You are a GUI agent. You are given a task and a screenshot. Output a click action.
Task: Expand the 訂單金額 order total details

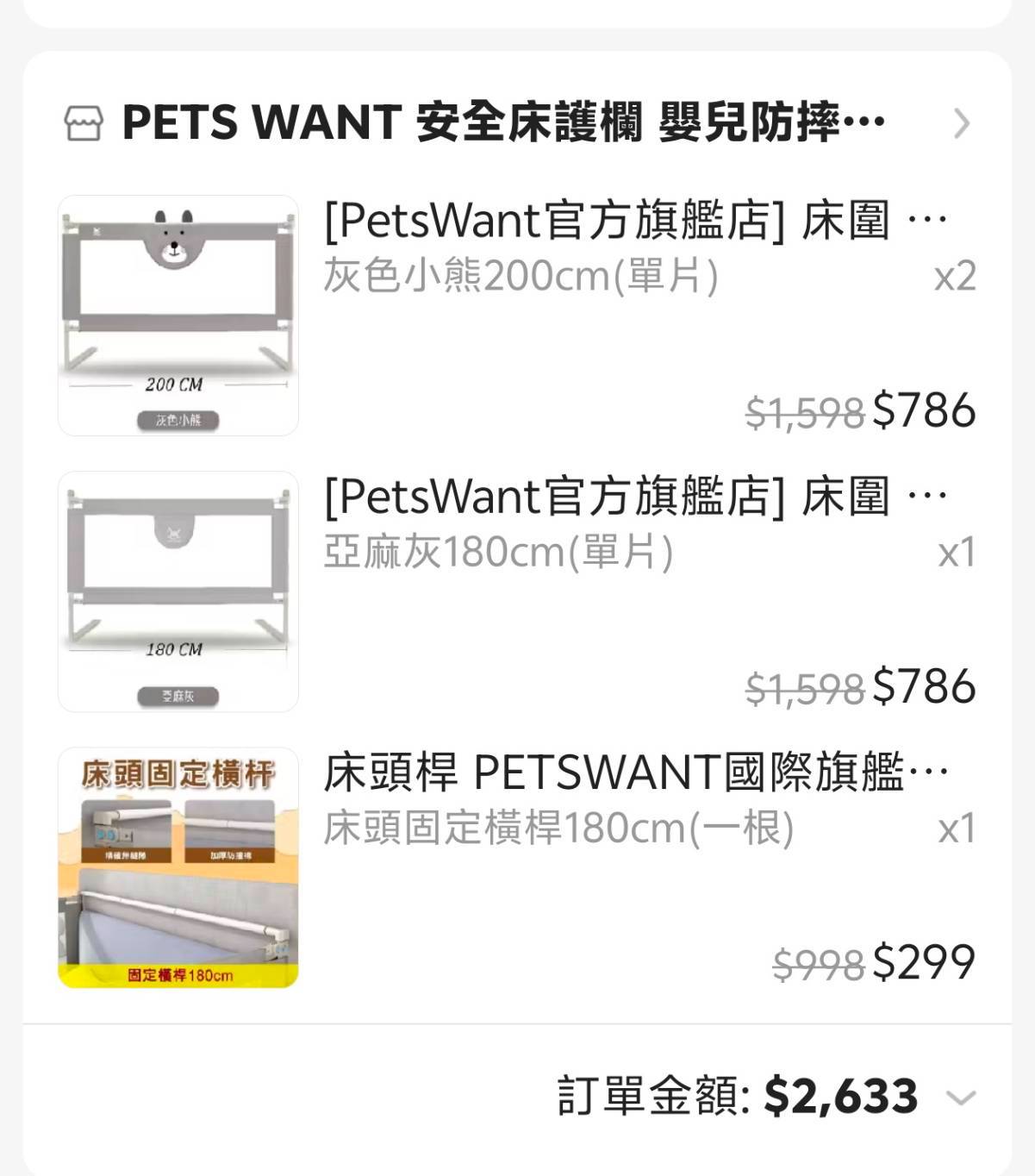click(x=960, y=1098)
